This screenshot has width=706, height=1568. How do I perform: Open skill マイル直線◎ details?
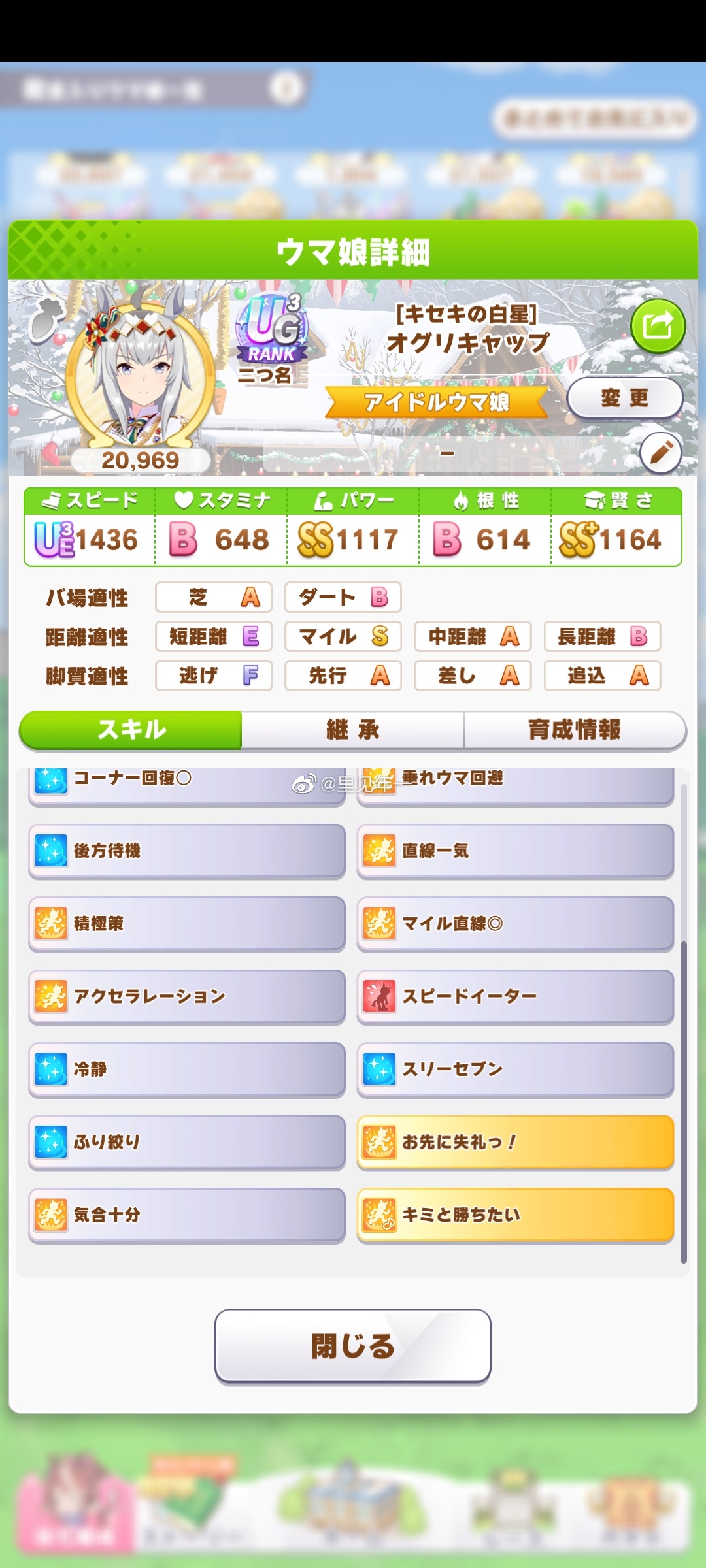click(515, 924)
